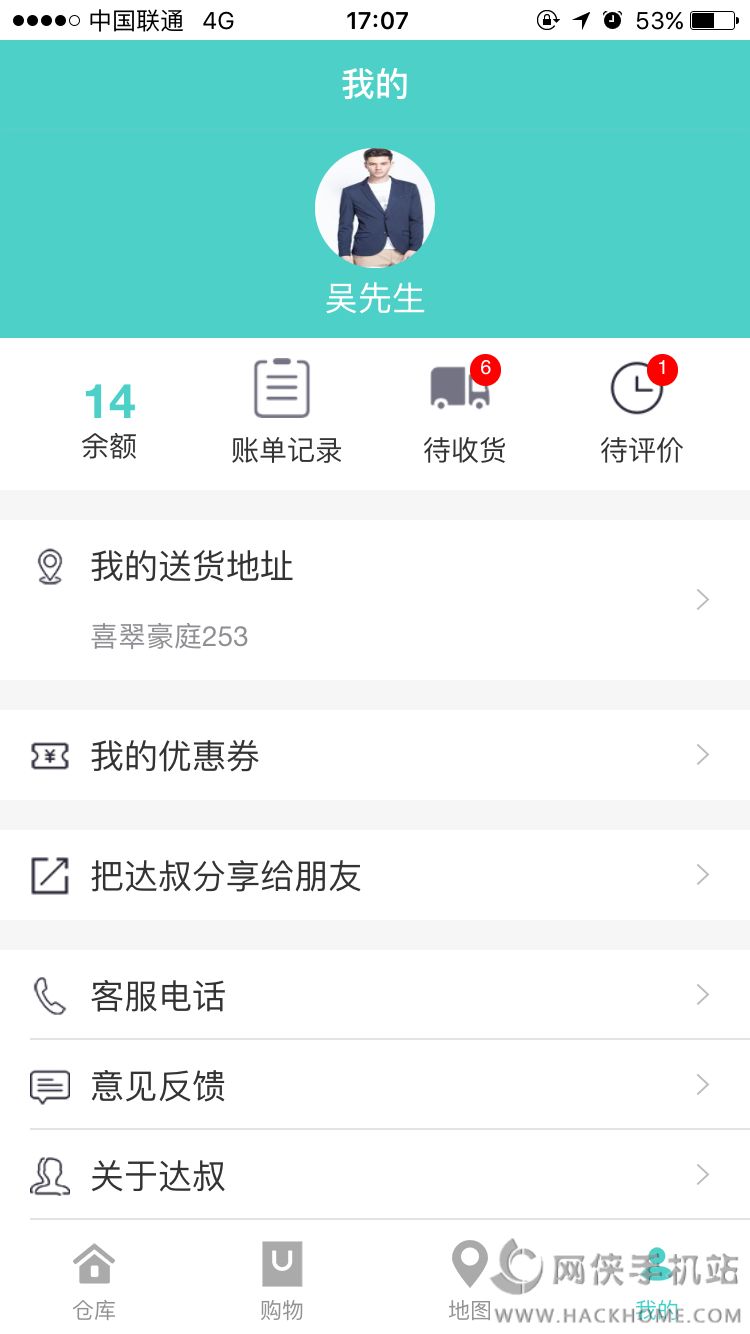Screen dimensions: 750x1334
Task: Open 待评价 pending reviews
Action: pos(641,412)
